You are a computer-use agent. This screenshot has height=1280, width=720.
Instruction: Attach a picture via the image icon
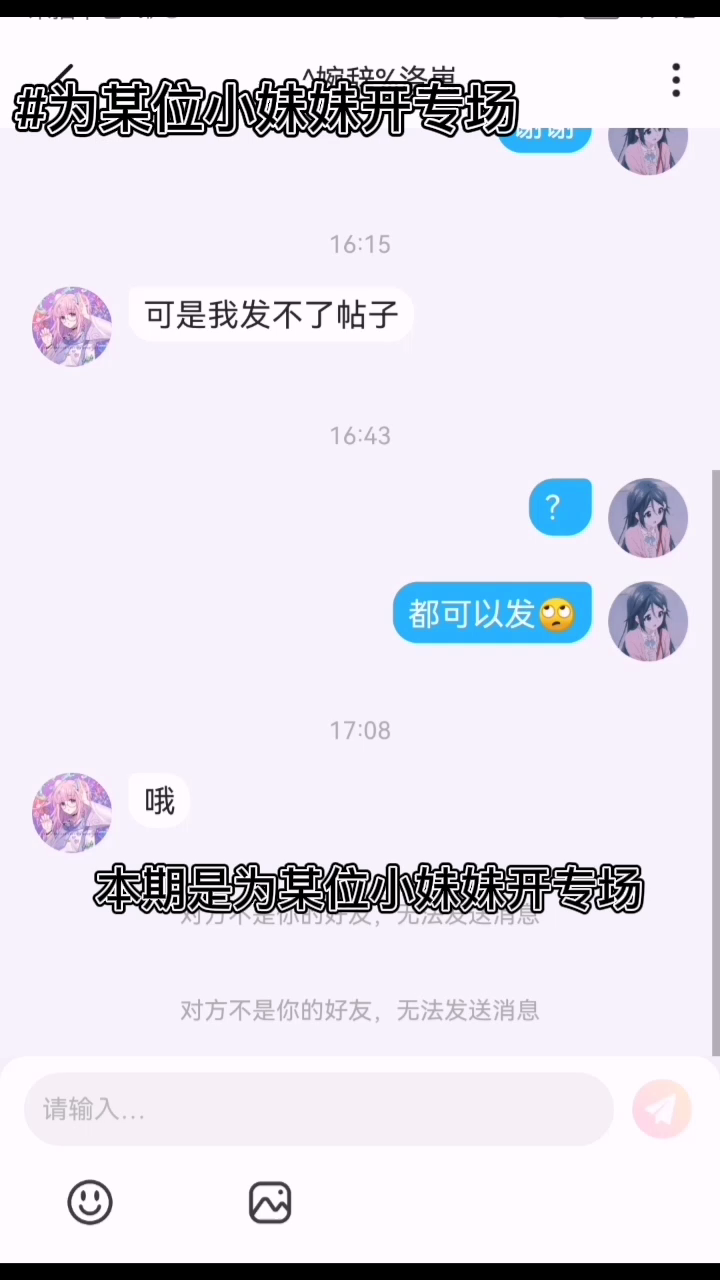pos(270,1202)
